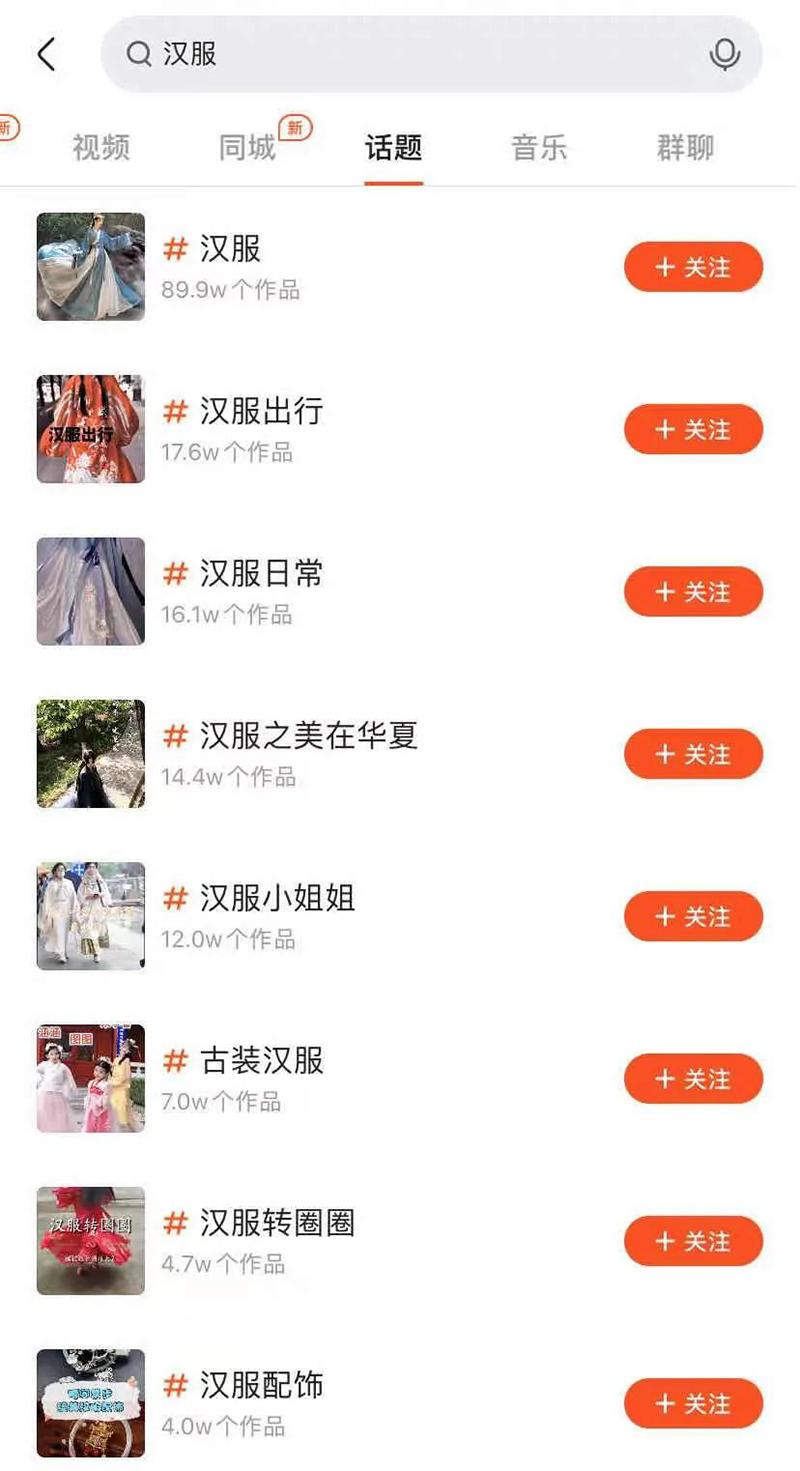This screenshot has height=1471, width=800.
Task: Follow the #汉服 topic
Action: tap(693, 267)
